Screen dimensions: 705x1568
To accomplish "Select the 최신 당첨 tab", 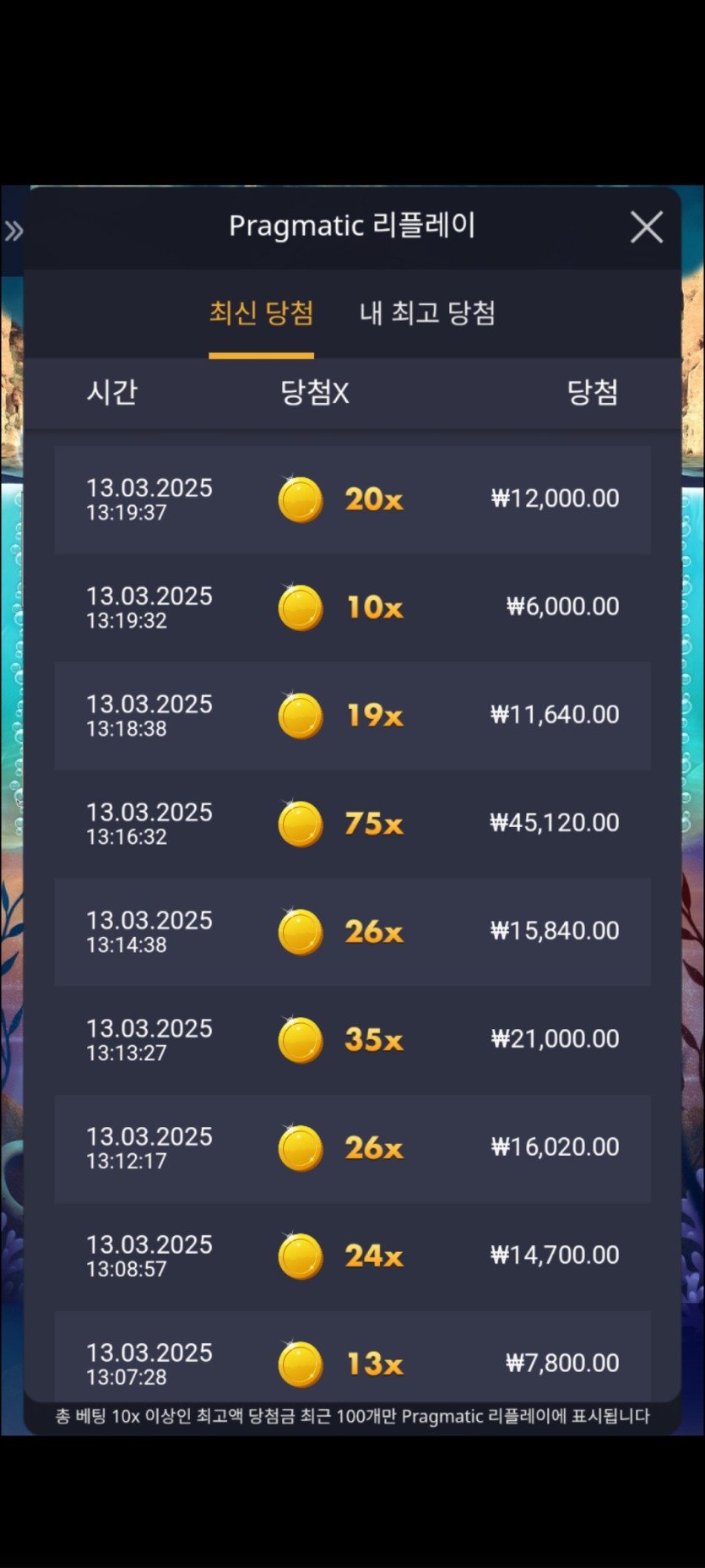I will pos(261,313).
